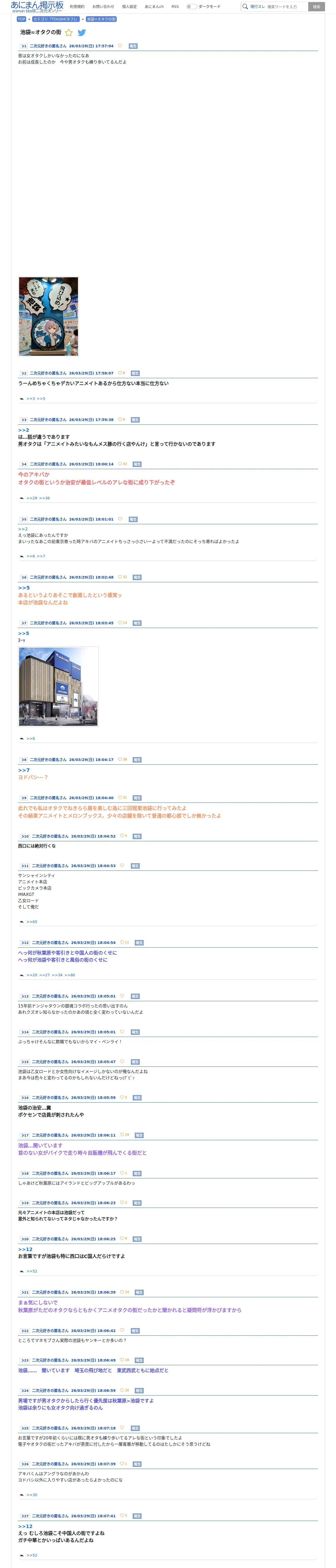Open the building image in post 7
Screen dimensions: 336x1568
pos(59,687)
